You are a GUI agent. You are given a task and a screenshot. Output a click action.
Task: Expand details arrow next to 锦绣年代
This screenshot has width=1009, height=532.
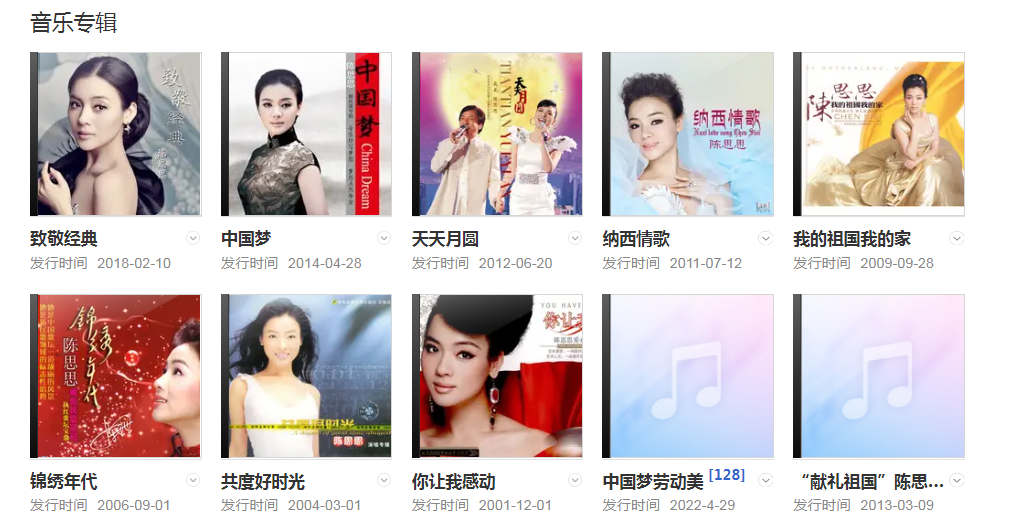coord(193,481)
